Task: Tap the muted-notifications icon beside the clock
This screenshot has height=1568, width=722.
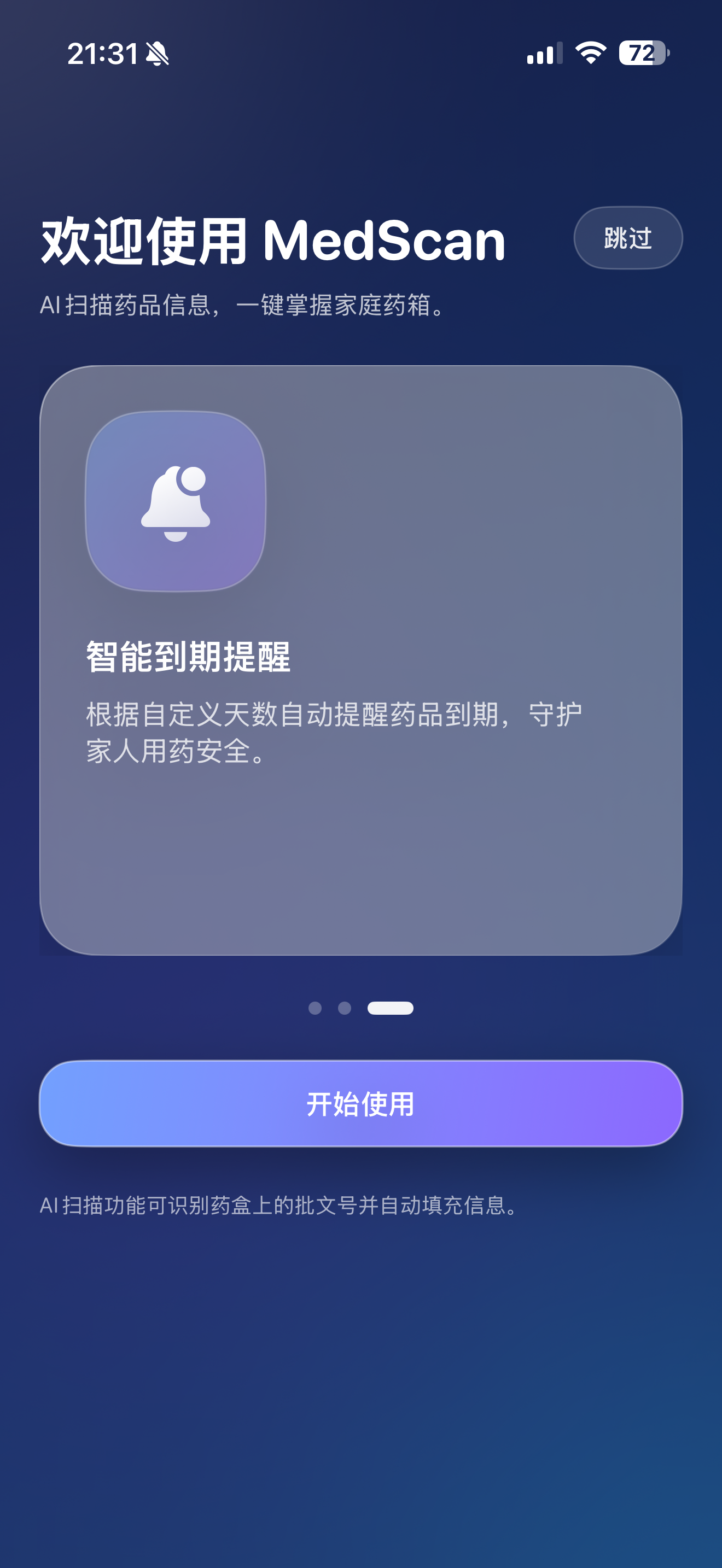Action: [156, 55]
